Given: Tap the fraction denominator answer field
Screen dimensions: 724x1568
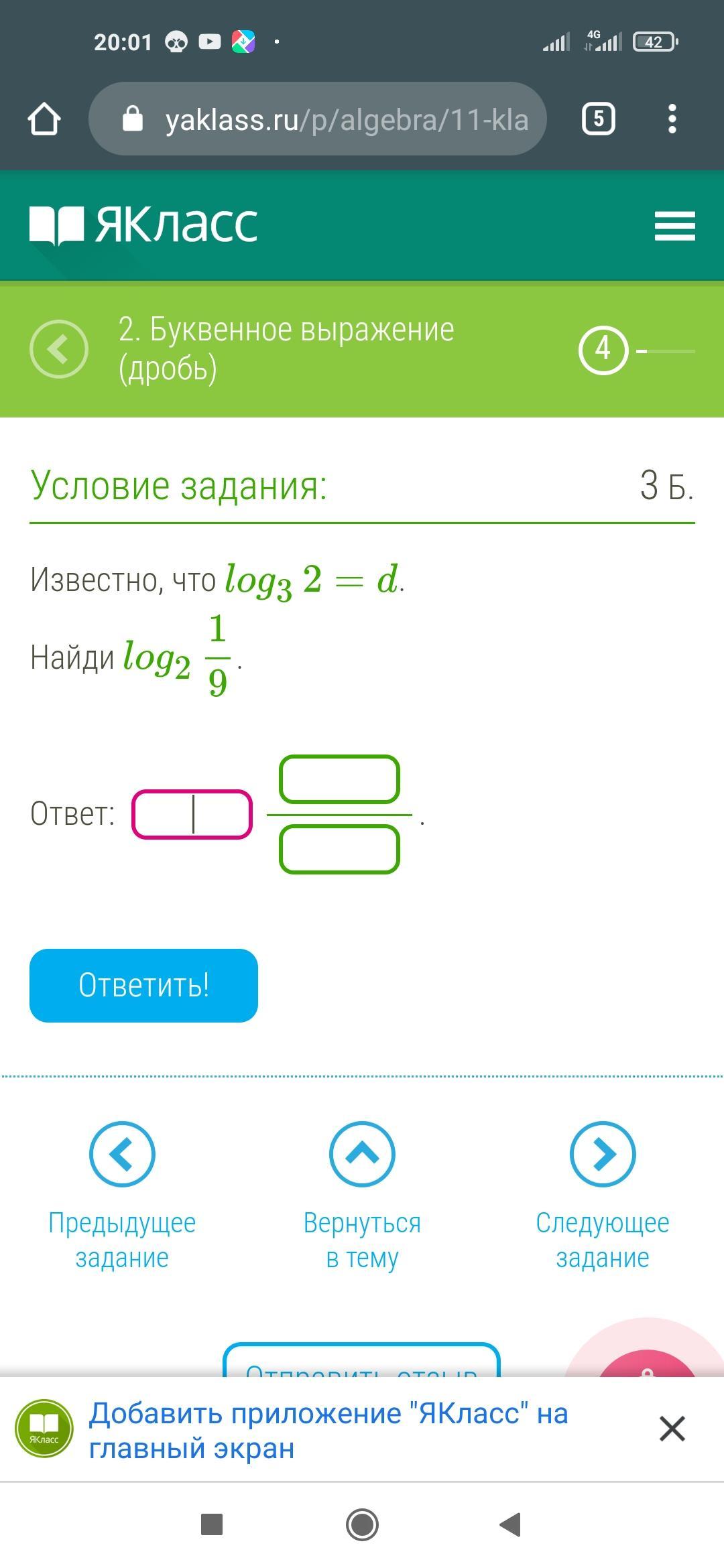Looking at the screenshot, I should [x=339, y=849].
